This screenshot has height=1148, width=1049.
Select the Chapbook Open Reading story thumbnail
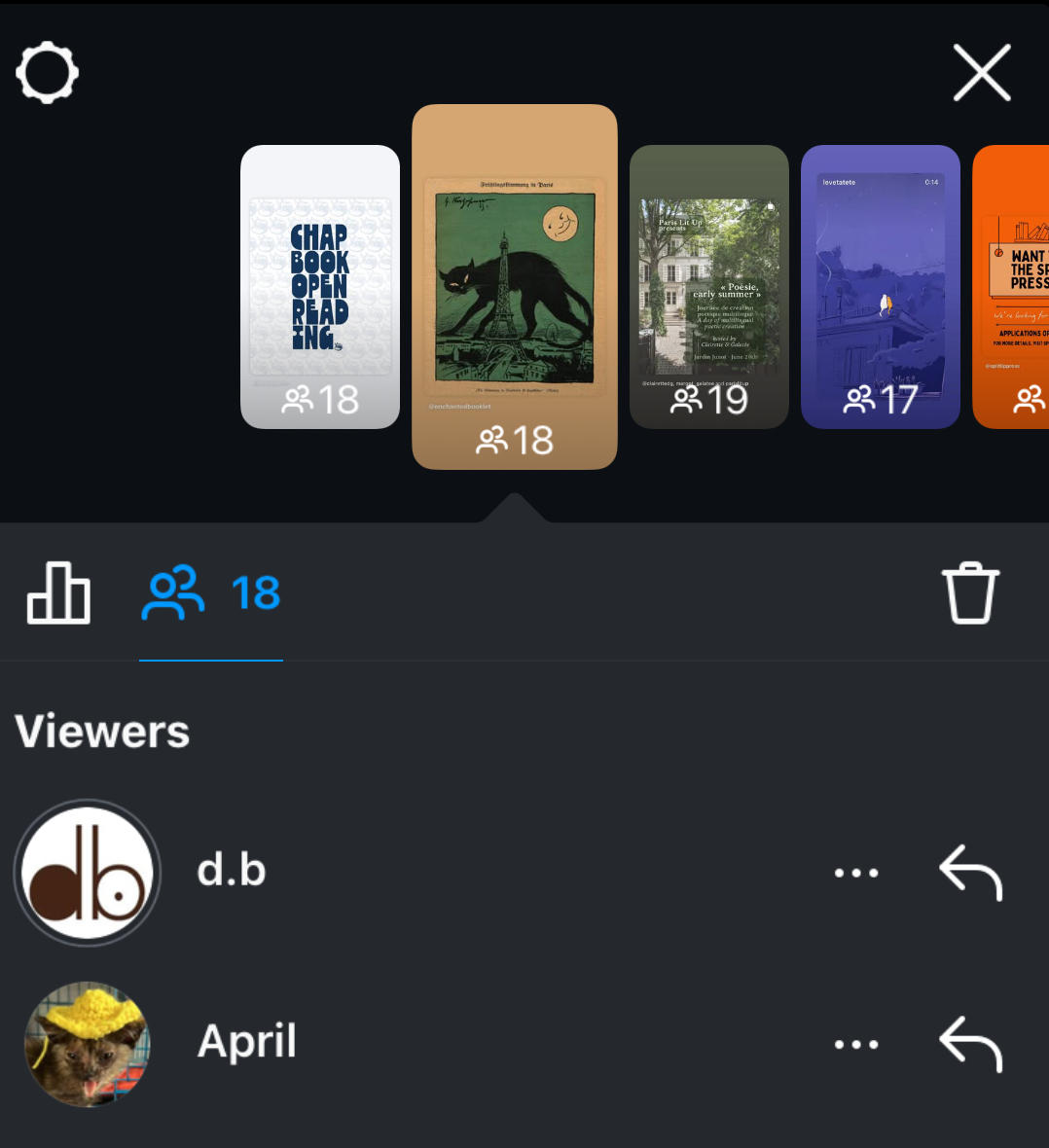(x=320, y=287)
